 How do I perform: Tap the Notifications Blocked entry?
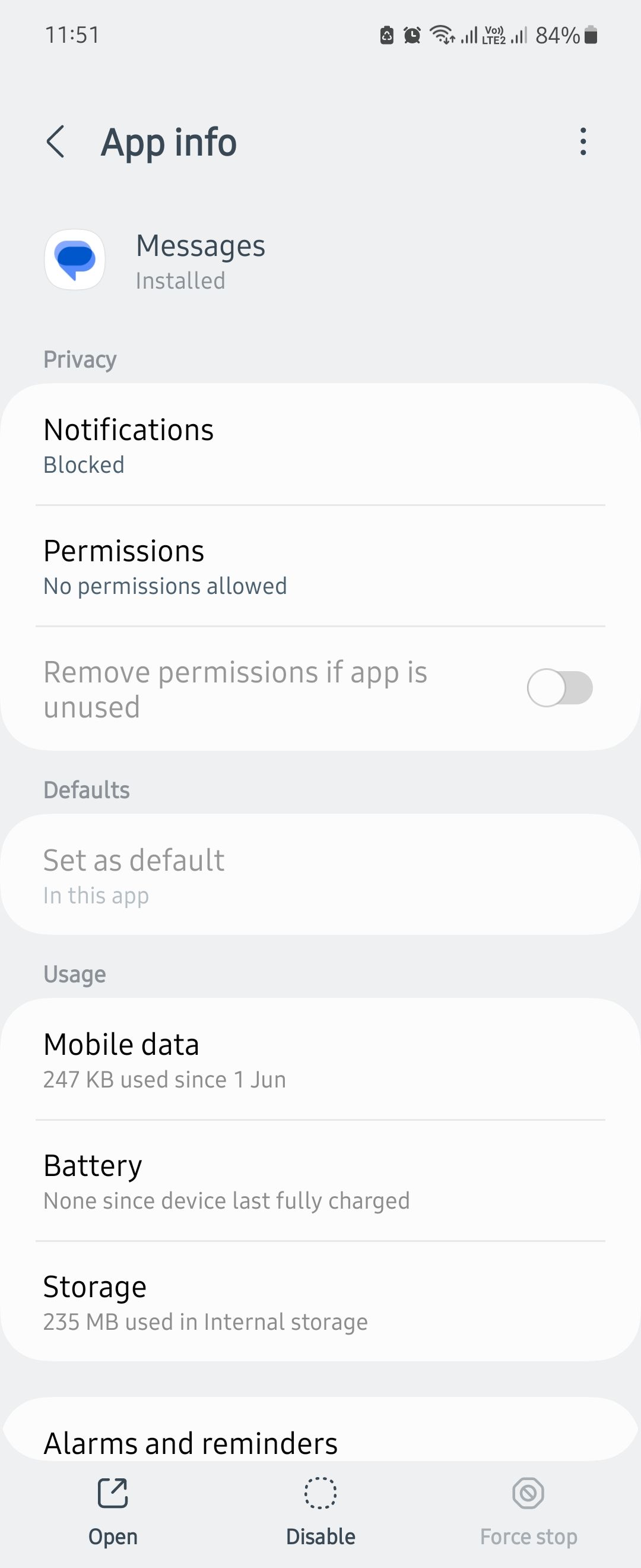pos(243,444)
